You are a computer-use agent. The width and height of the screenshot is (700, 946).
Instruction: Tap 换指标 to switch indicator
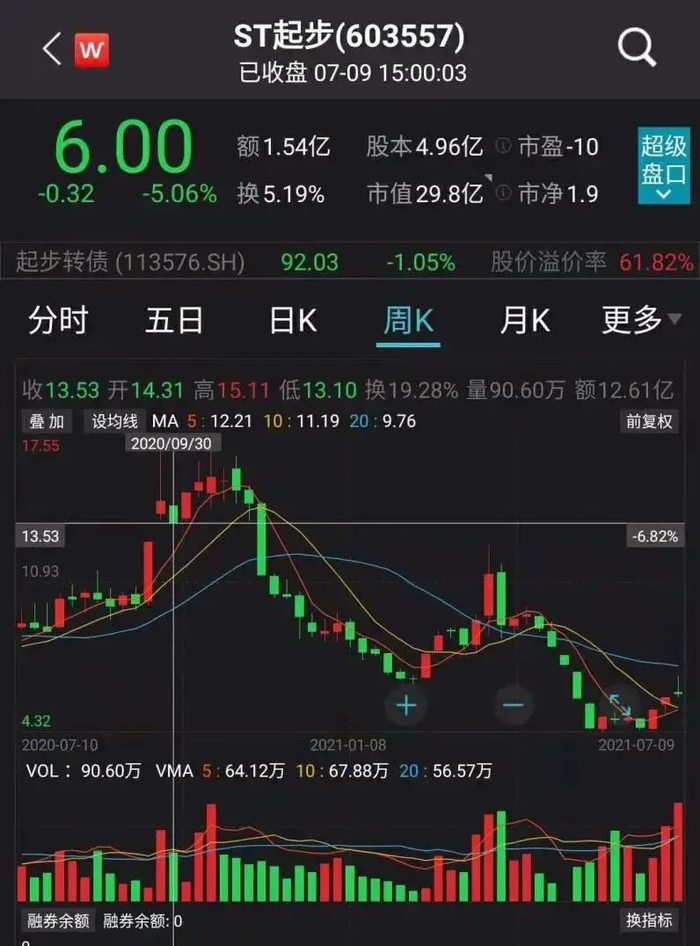649,921
